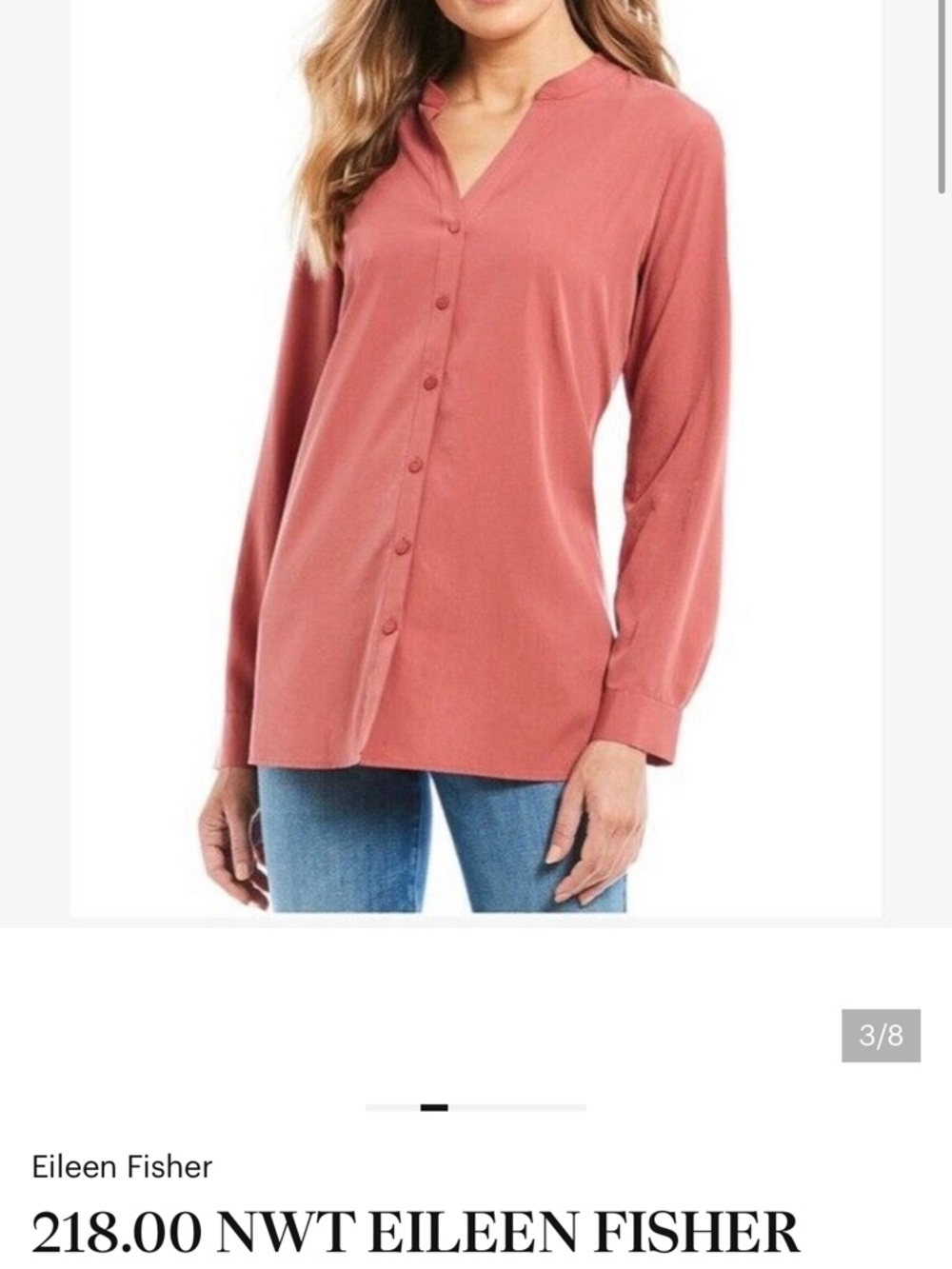Viewport: 952px width, 1269px height.
Task: Open the Eileen Fisher brand link
Action: point(122,1166)
